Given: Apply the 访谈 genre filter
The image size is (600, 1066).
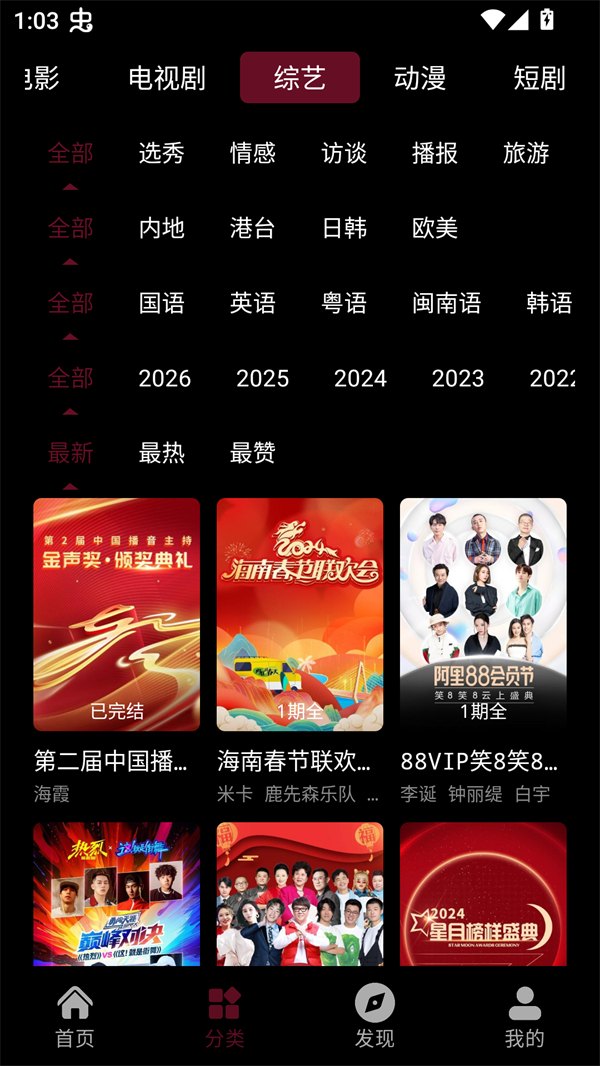Looking at the screenshot, I should click(344, 153).
